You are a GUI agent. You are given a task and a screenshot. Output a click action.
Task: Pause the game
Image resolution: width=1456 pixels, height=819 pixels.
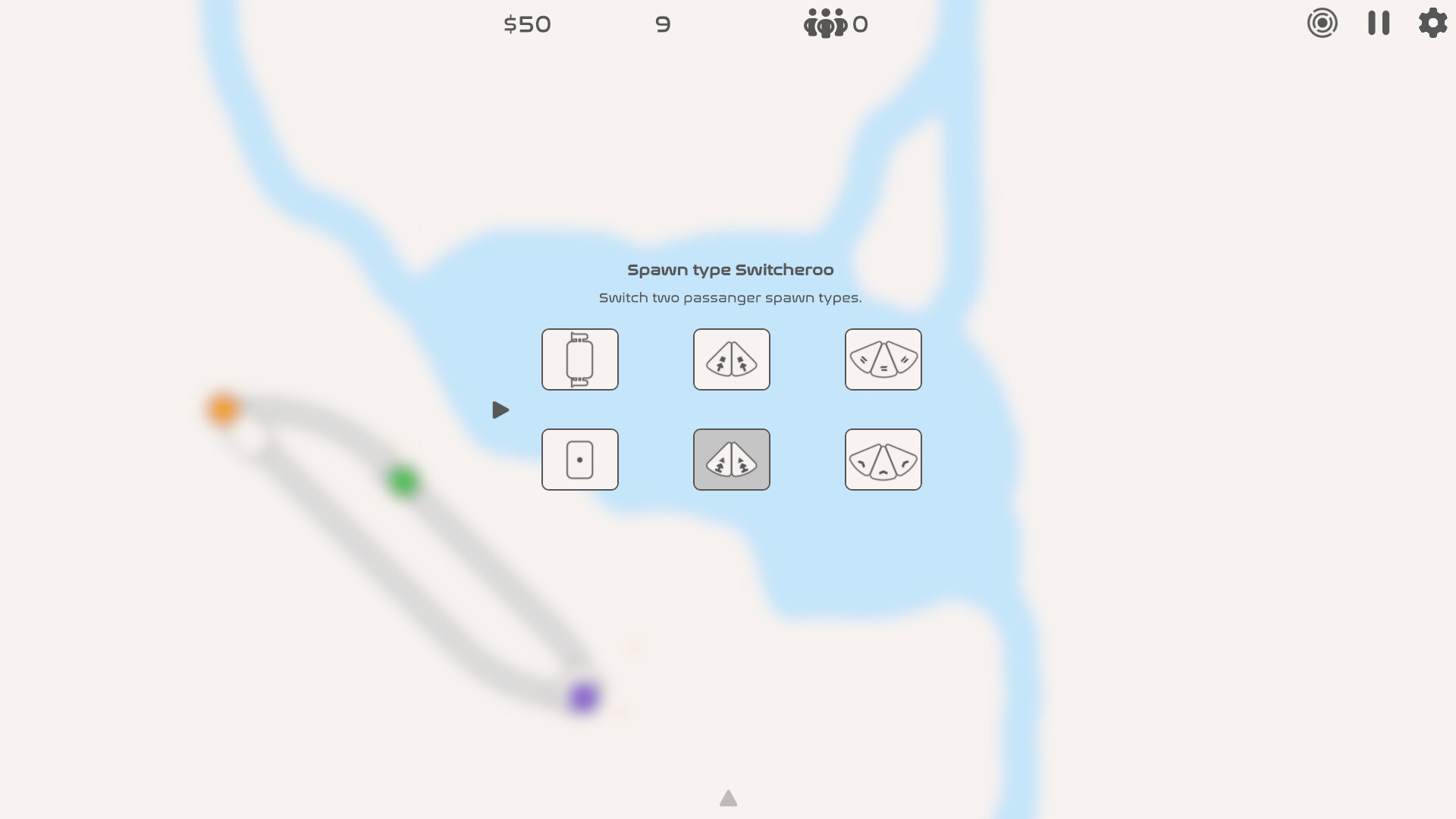pos(1379,24)
